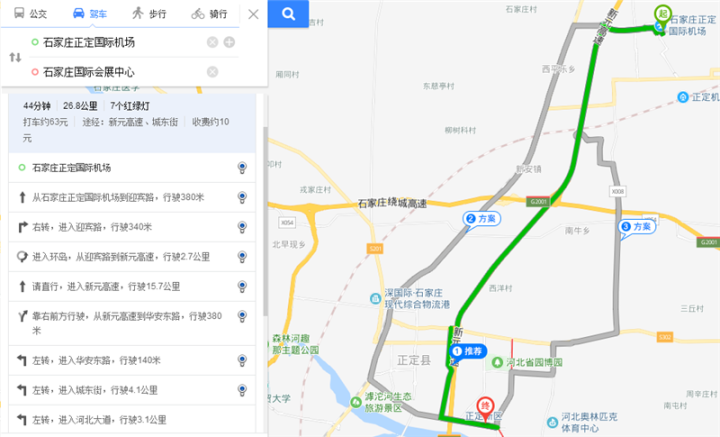720x437 pixels.
Task: Select the 驾车 driving tab
Action: (90, 14)
